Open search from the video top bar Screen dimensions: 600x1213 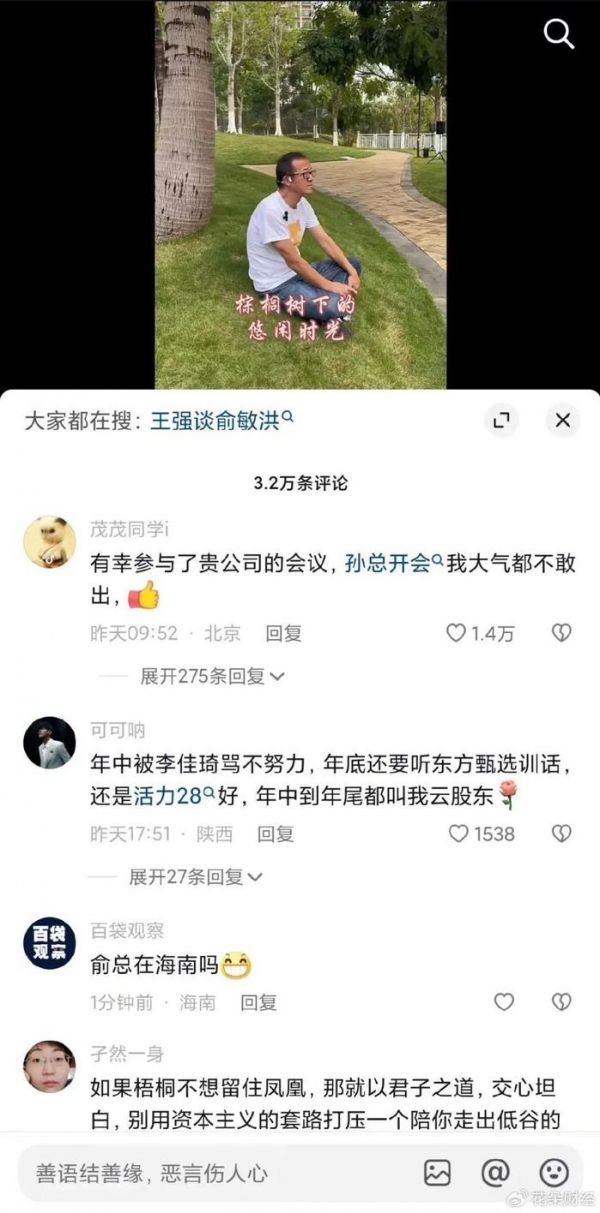(x=558, y=34)
